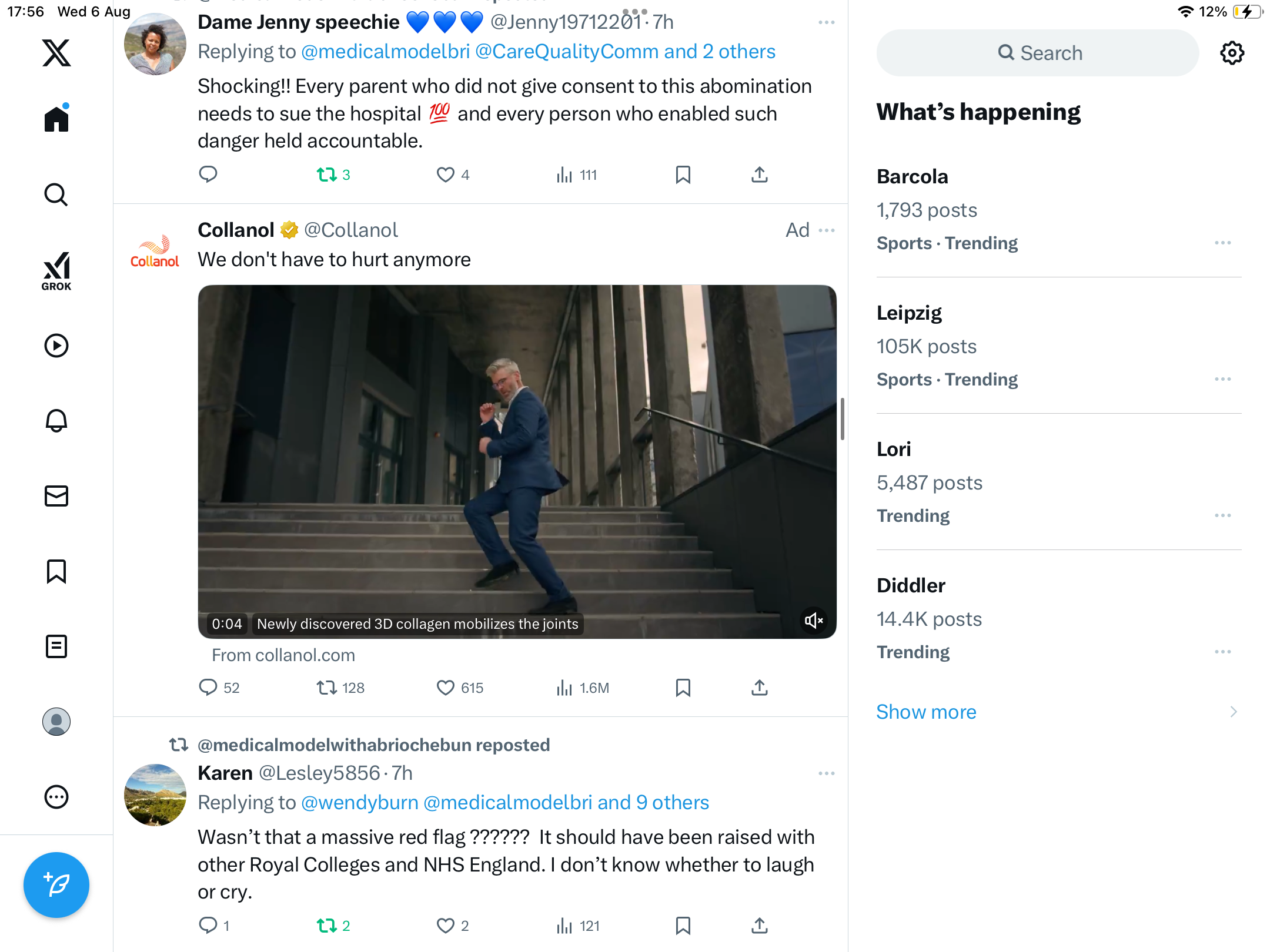This screenshot has height=952, width=1270.
Task: Open more options for Leipzig trend
Action: [1223, 380]
